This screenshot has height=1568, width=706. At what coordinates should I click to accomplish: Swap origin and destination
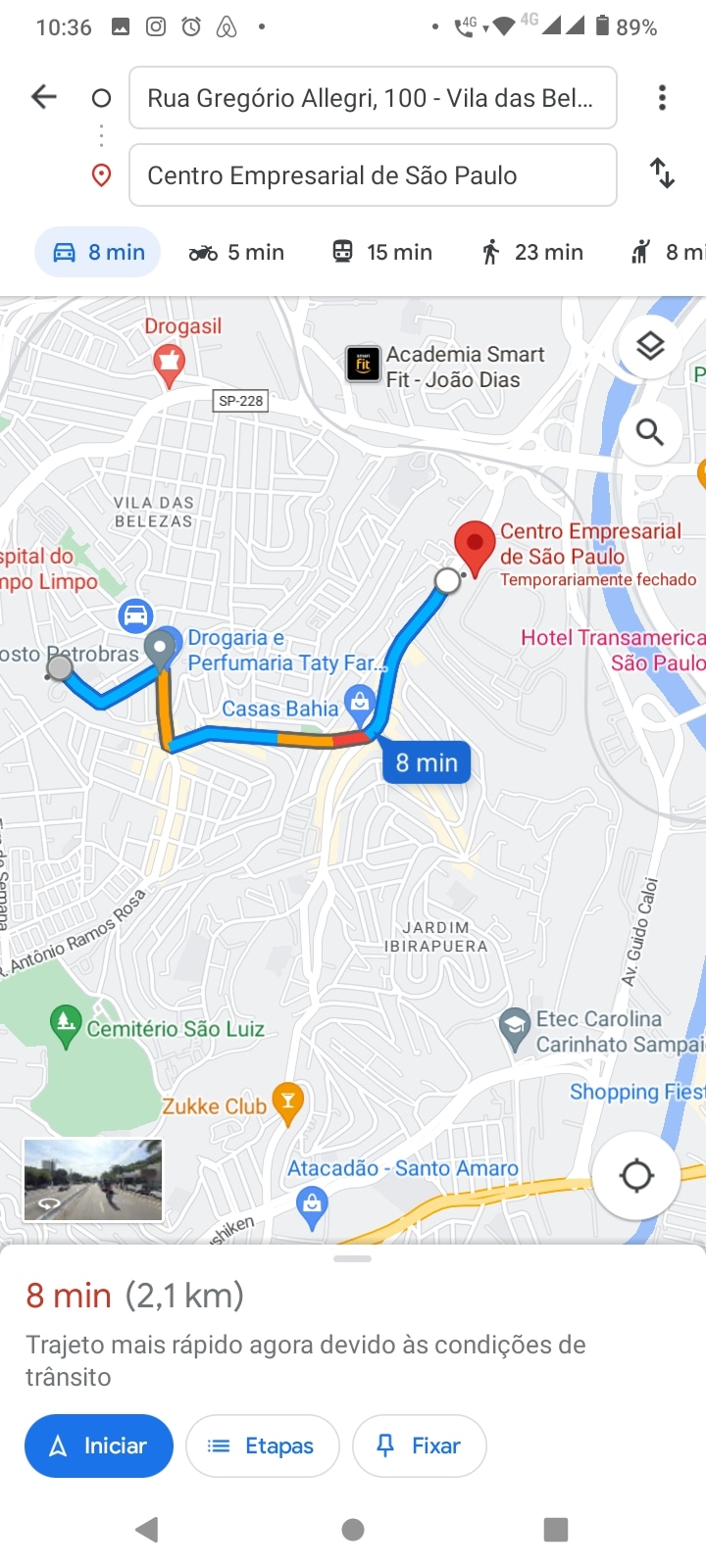(662, 173)
